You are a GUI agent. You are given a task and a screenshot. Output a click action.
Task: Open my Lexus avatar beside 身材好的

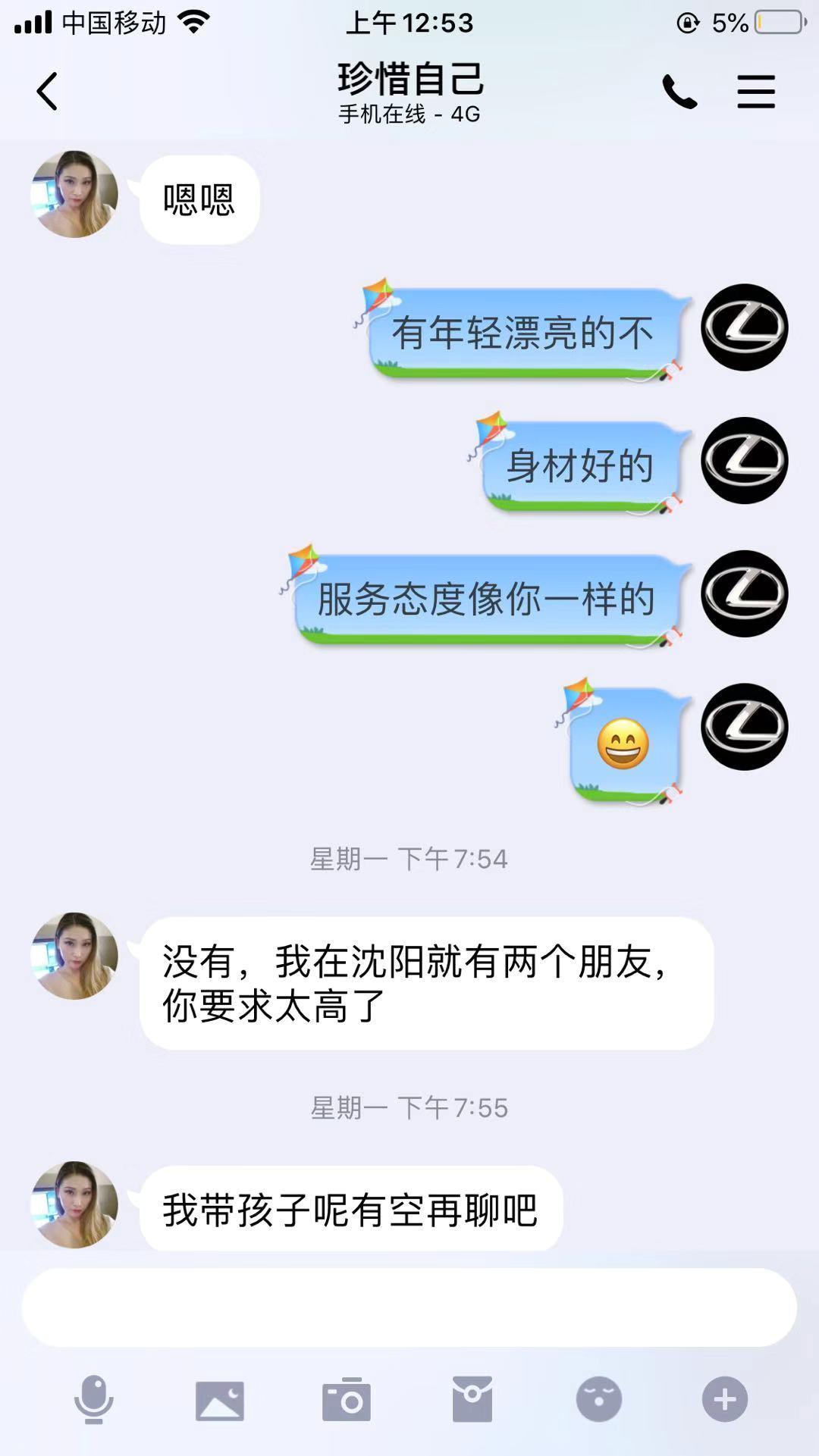coord(744,461)
